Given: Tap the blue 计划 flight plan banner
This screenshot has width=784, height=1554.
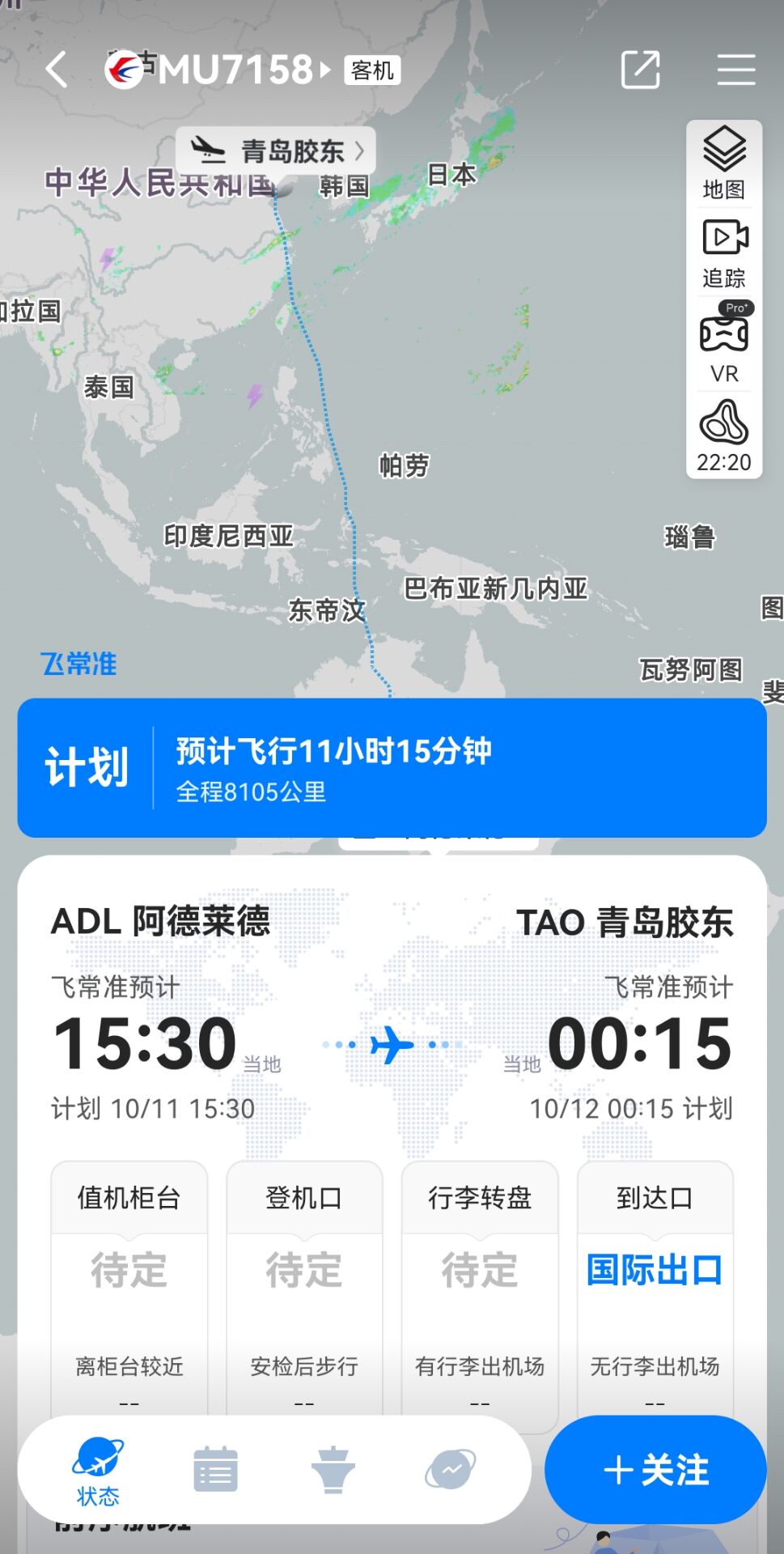Looking at the screenshot, I should coord(392,767).
